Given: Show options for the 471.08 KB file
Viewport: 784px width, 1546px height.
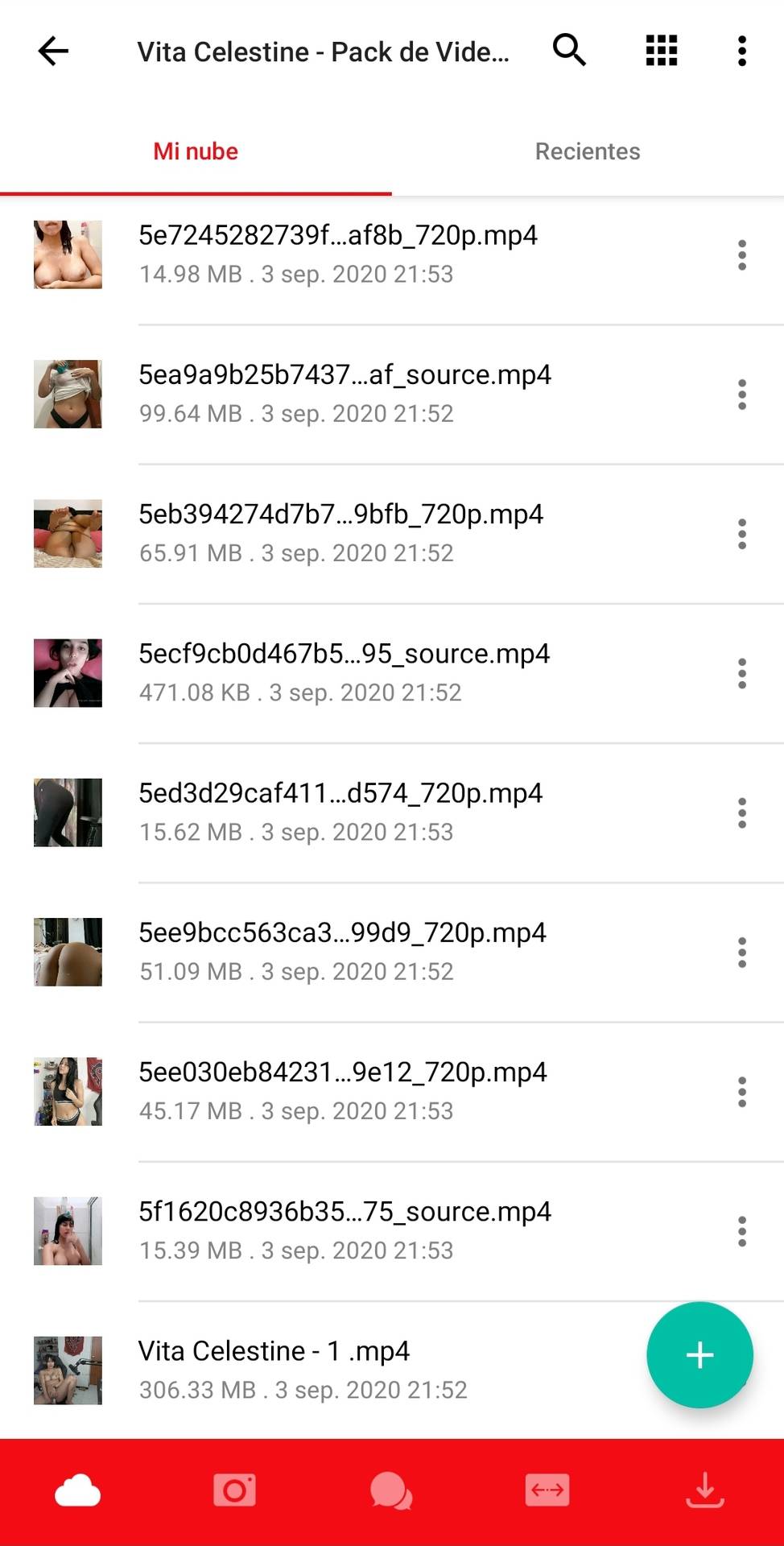Looking at the screenshot, I should tap(741, 673).
